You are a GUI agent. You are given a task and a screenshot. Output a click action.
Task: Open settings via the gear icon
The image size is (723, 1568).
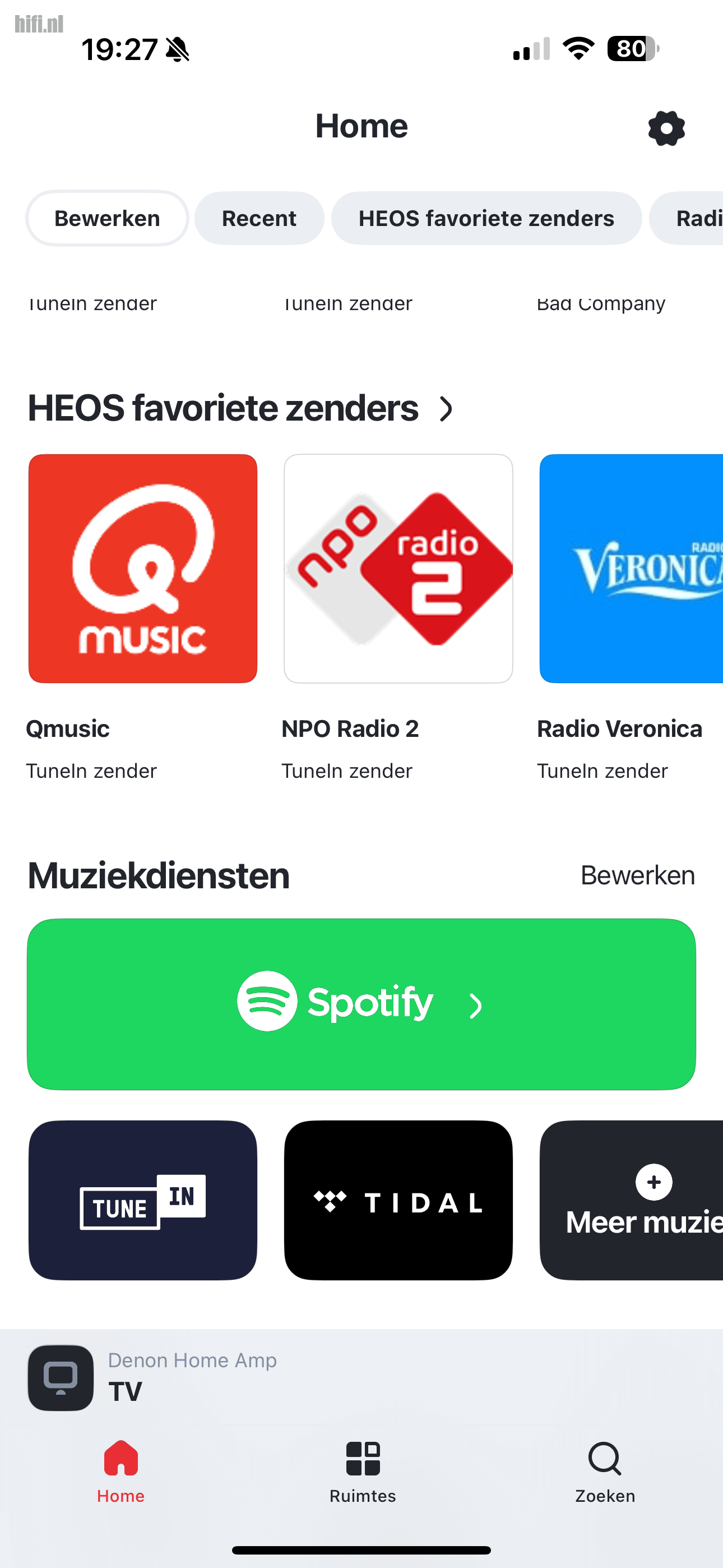point(666,128)
